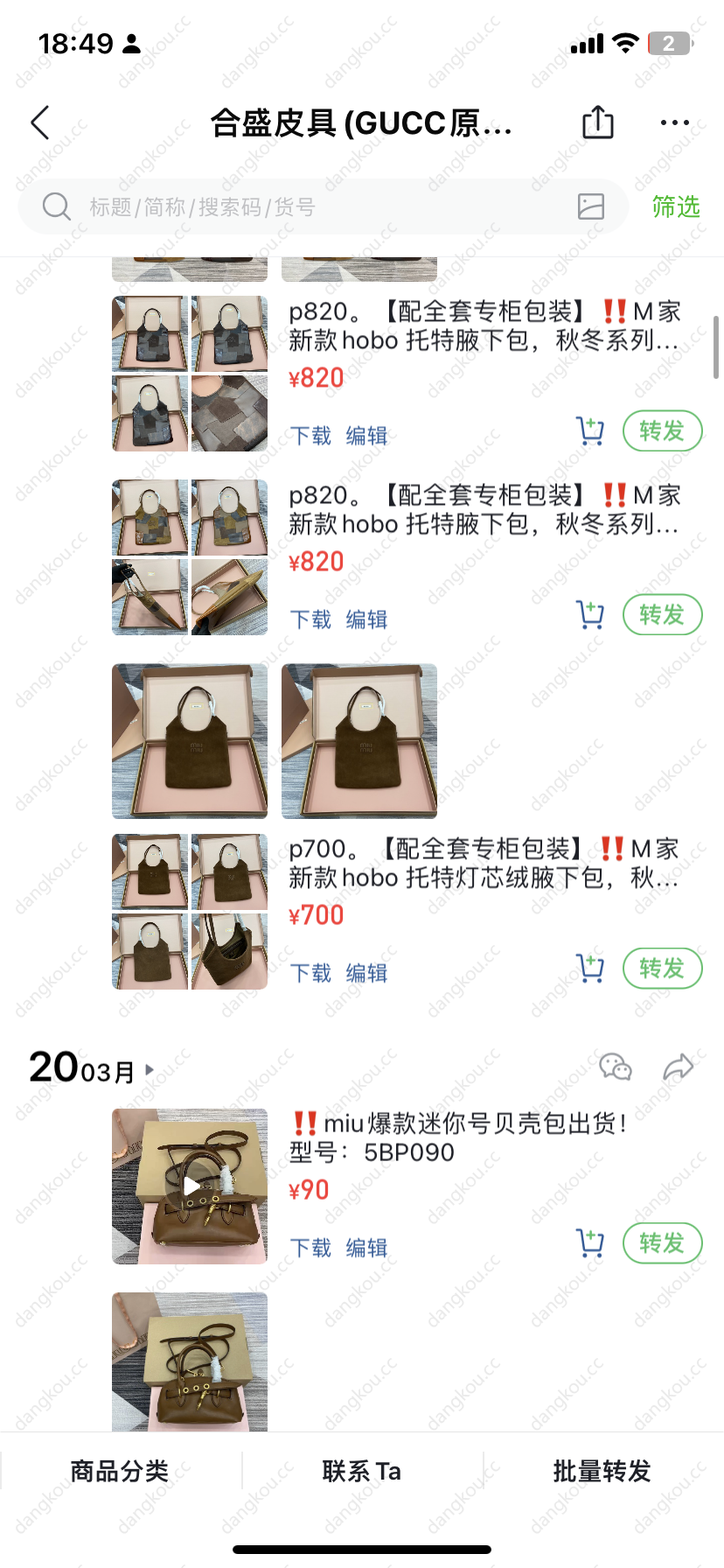Tap 下载 for the ¥700 item

tap(310, 973)
